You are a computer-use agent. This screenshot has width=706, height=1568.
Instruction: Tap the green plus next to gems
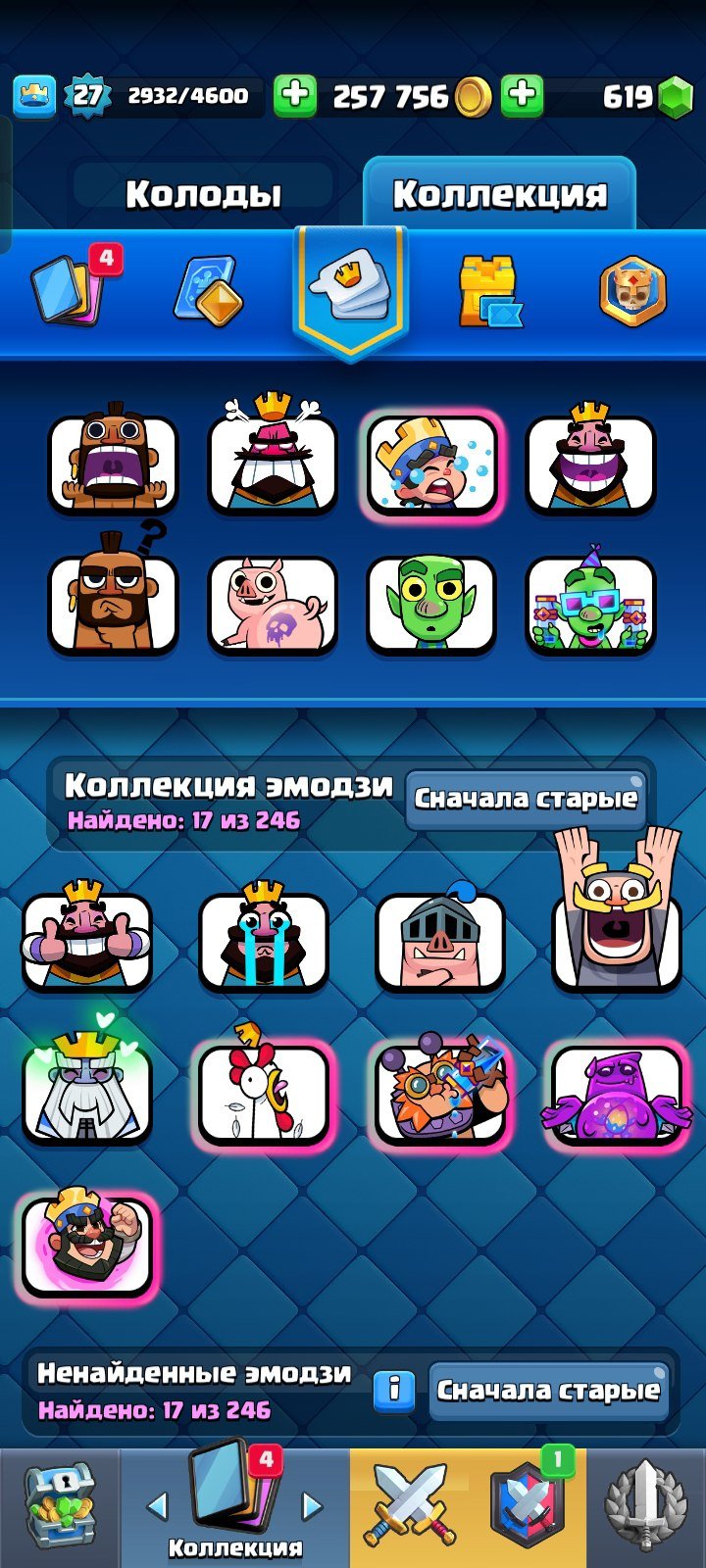pos(522,96)
